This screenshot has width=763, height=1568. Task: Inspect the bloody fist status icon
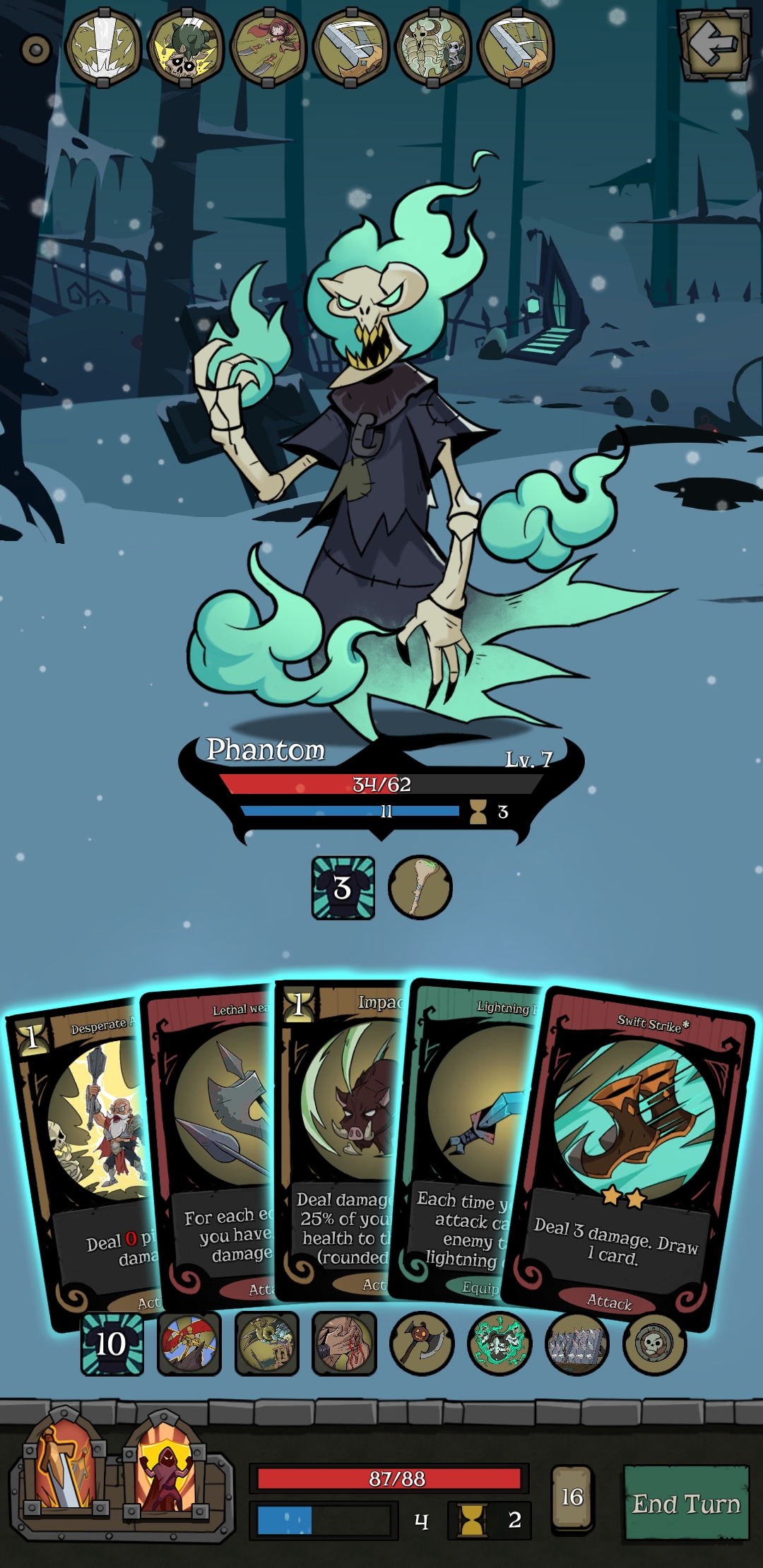coord(344,1343)
